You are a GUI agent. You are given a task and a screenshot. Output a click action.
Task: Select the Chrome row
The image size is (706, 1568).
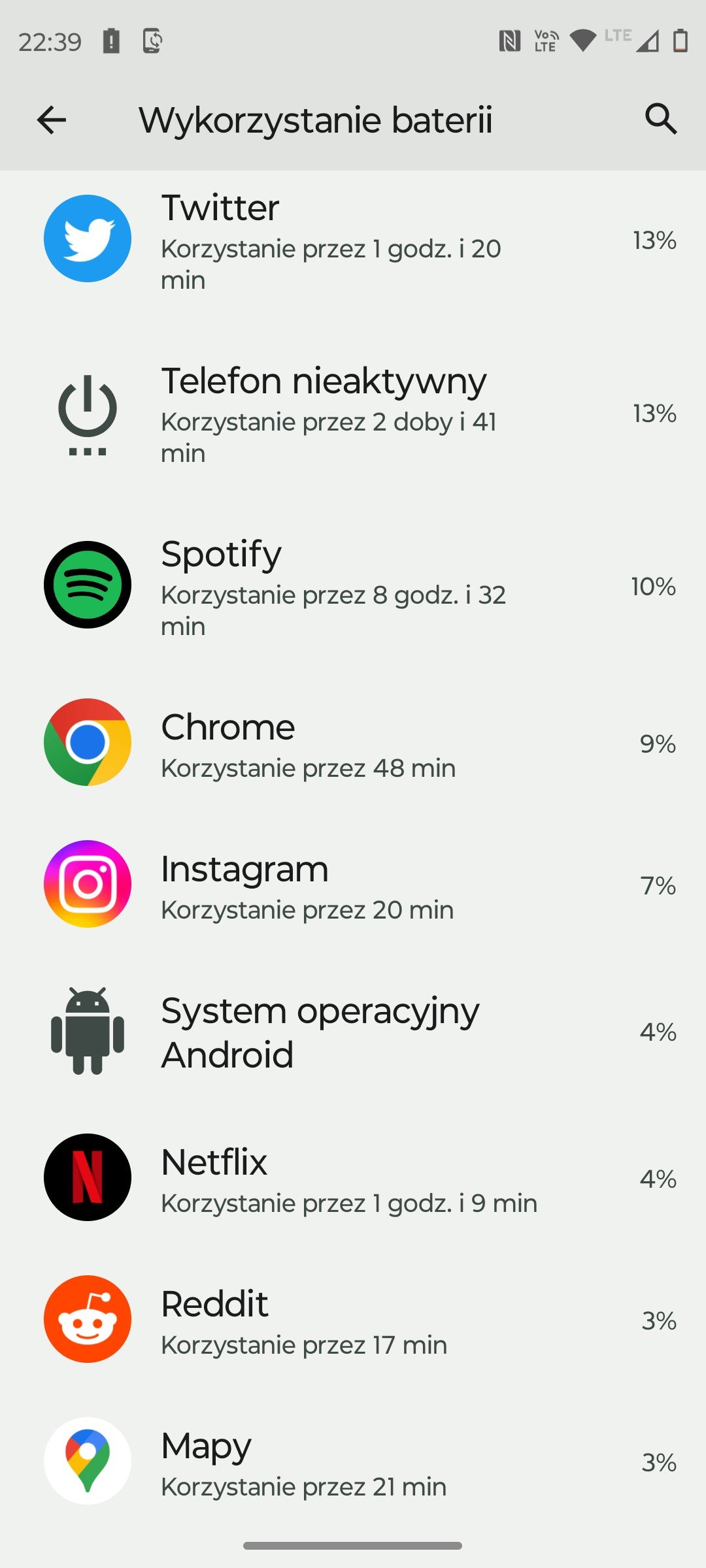353,743
